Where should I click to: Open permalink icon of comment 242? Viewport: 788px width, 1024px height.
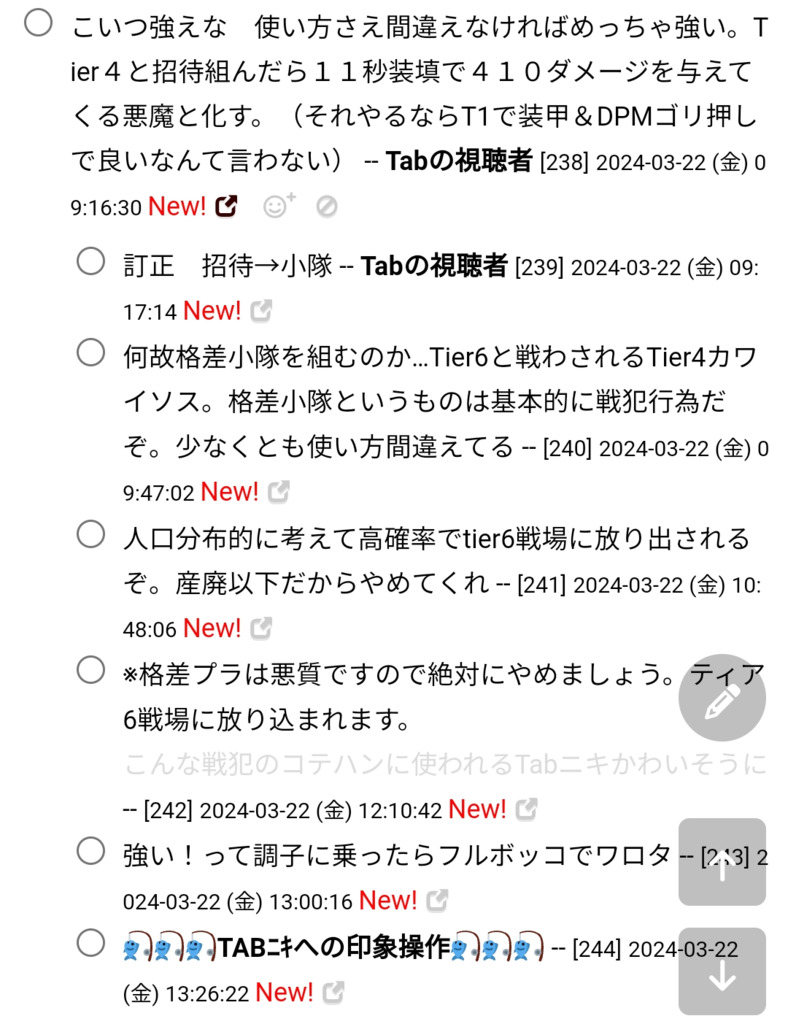pos(527,808)
